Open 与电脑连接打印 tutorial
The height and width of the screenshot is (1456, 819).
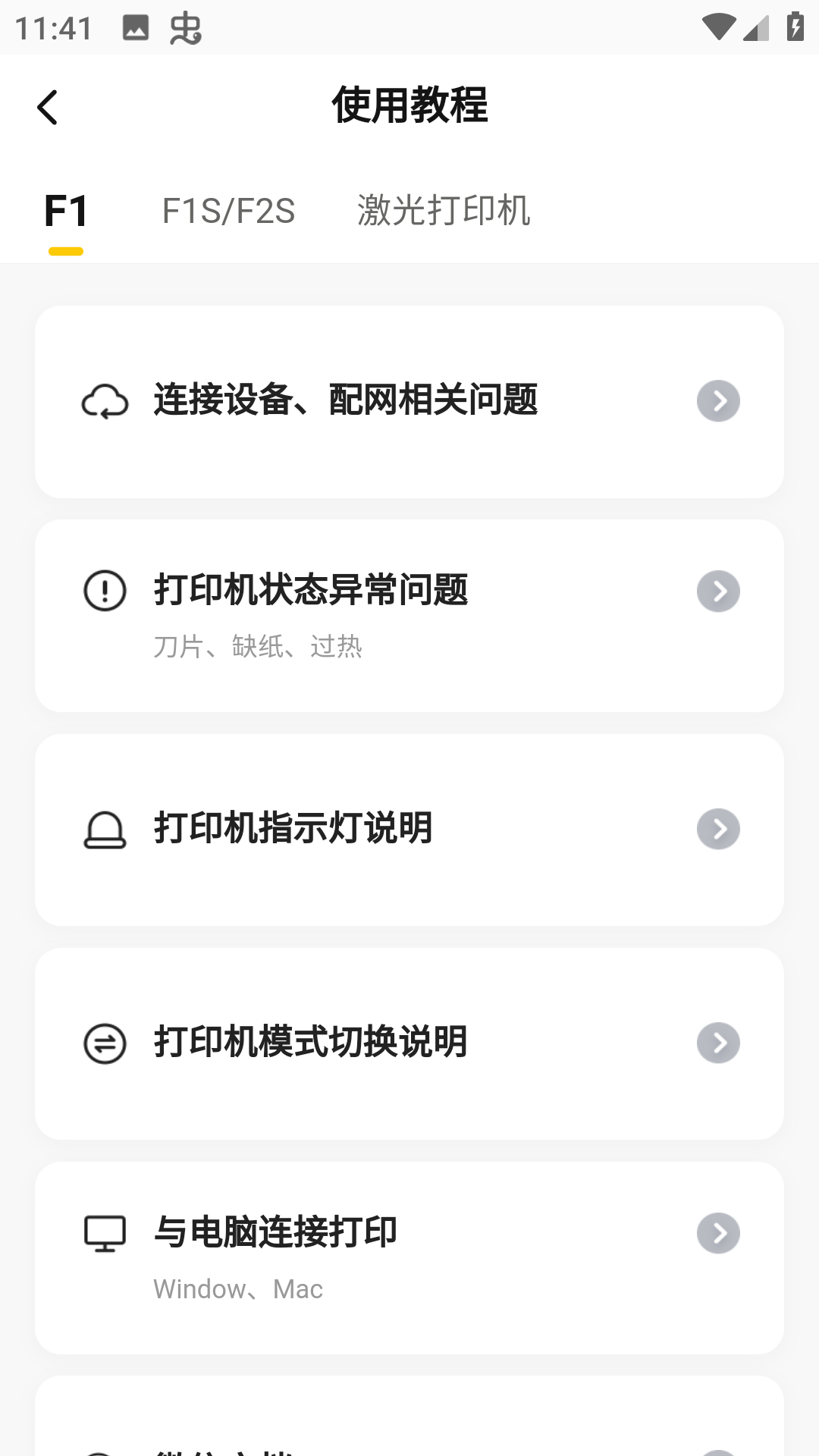coord(409,1257)
